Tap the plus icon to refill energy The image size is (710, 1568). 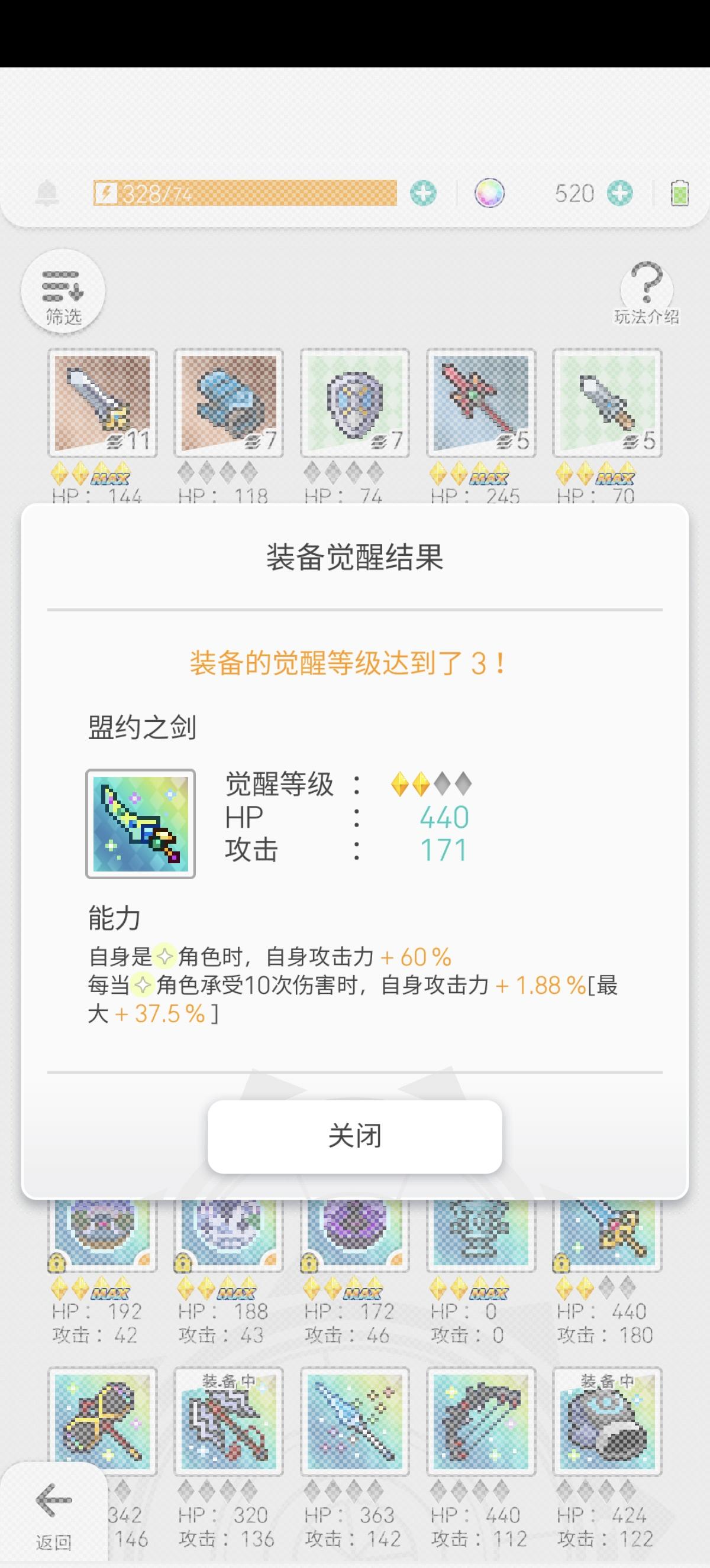(425, 192)
